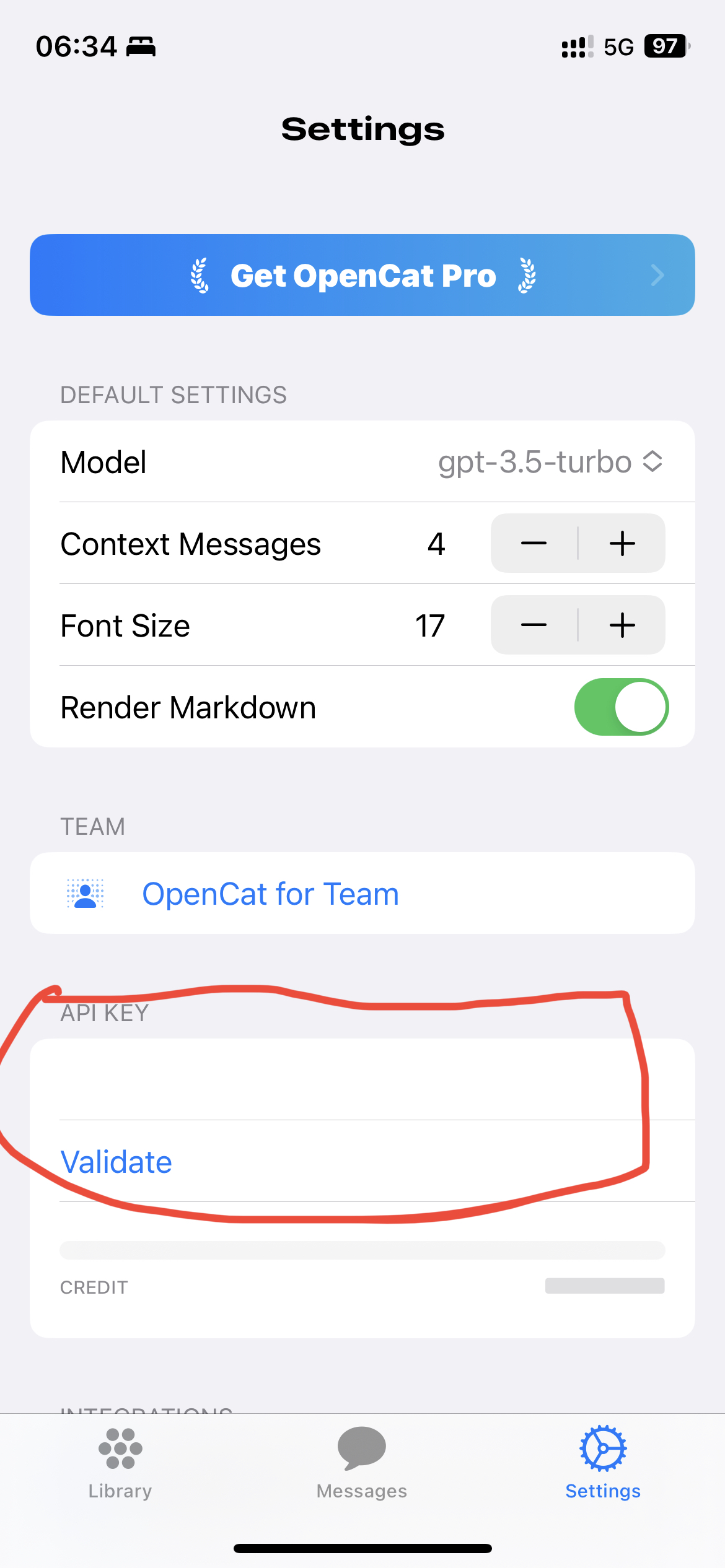This screenshot has width=725, height=1568.
Task: Open OpenCat for Team
Action: pos(270,894)
